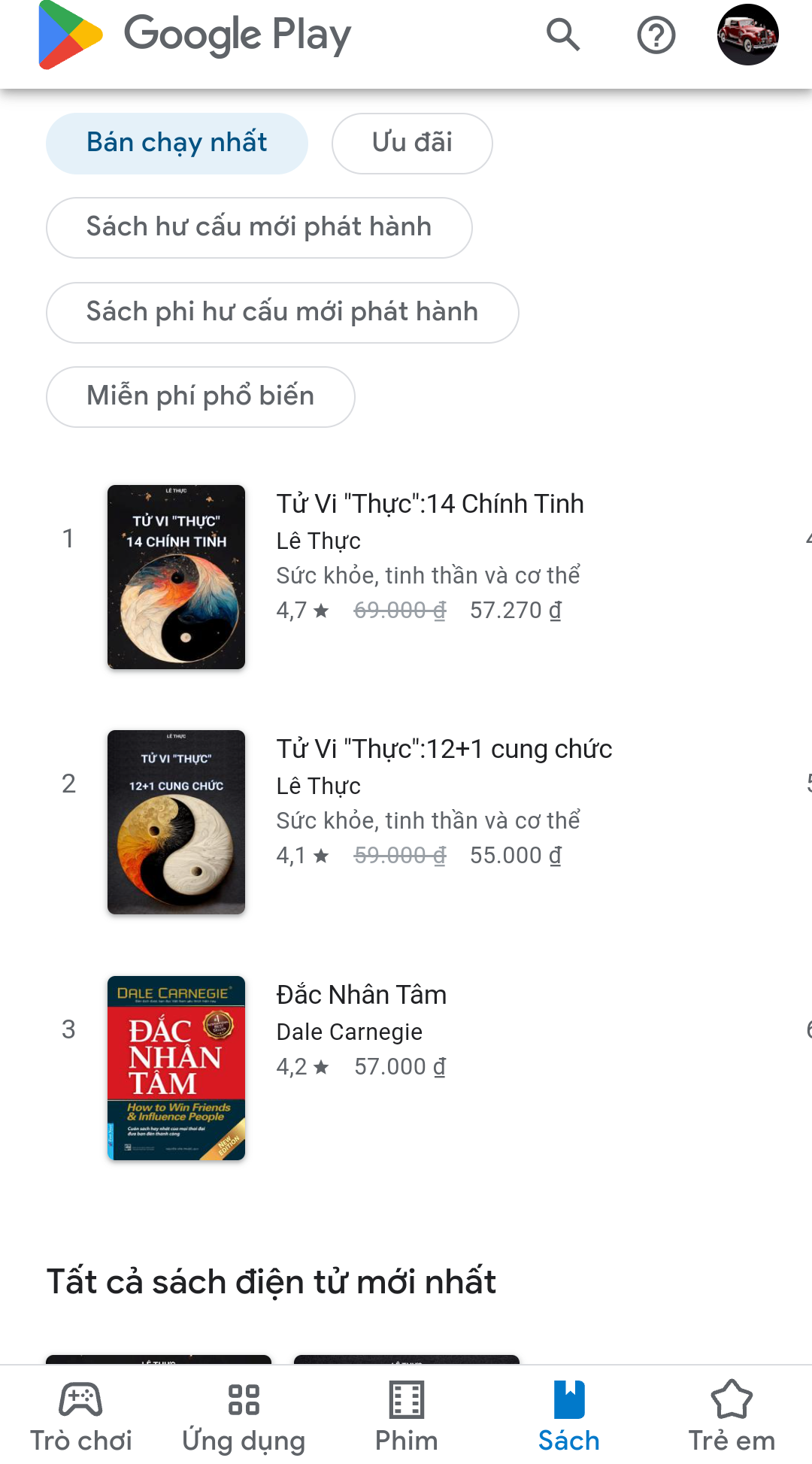
Task: Open Tử Vi "Thực":14 Chính Tinh book
Action: pyautogui.click(x=429, y=504)
